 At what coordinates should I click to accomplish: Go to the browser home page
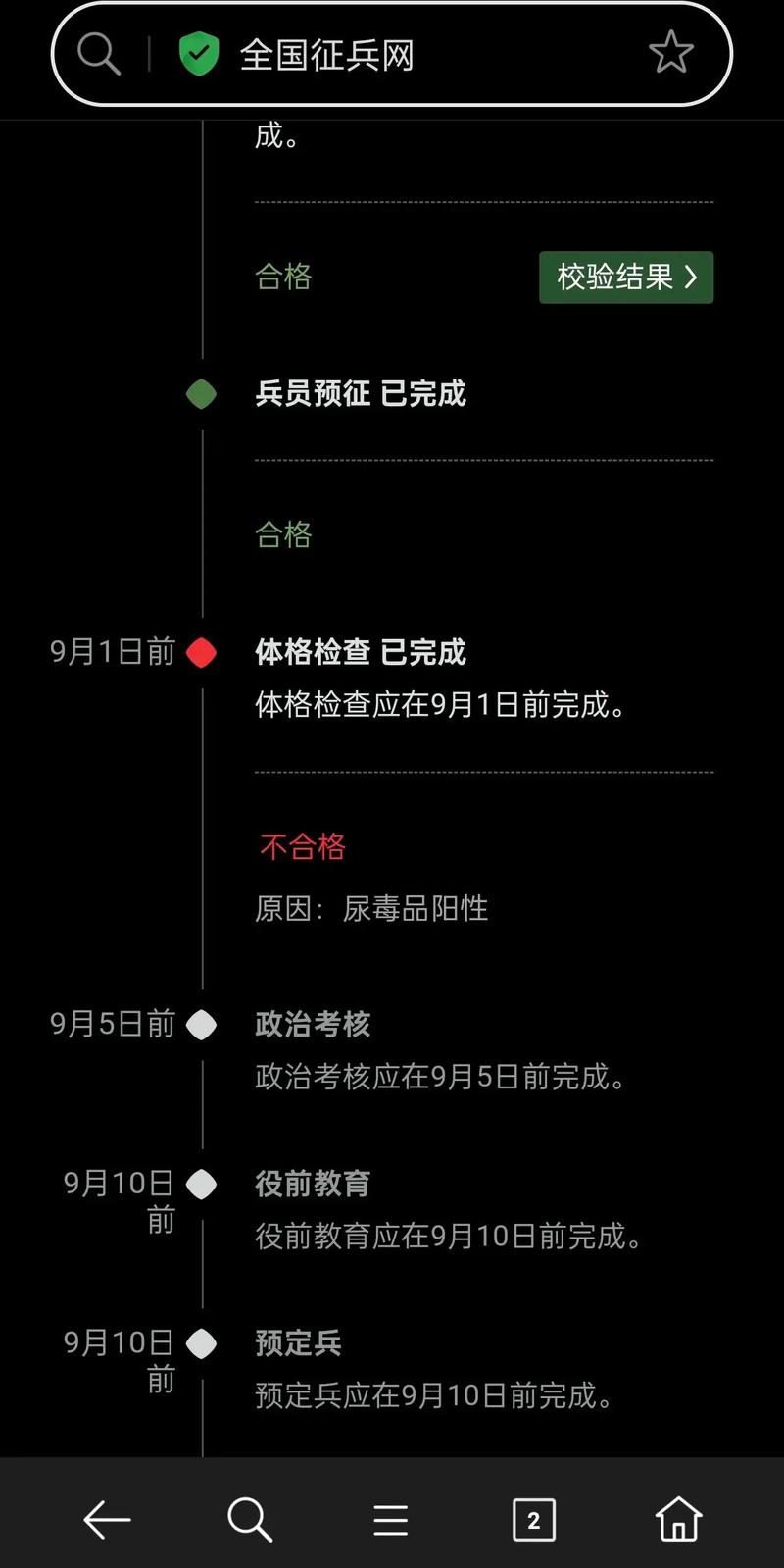pos(678,1520)
